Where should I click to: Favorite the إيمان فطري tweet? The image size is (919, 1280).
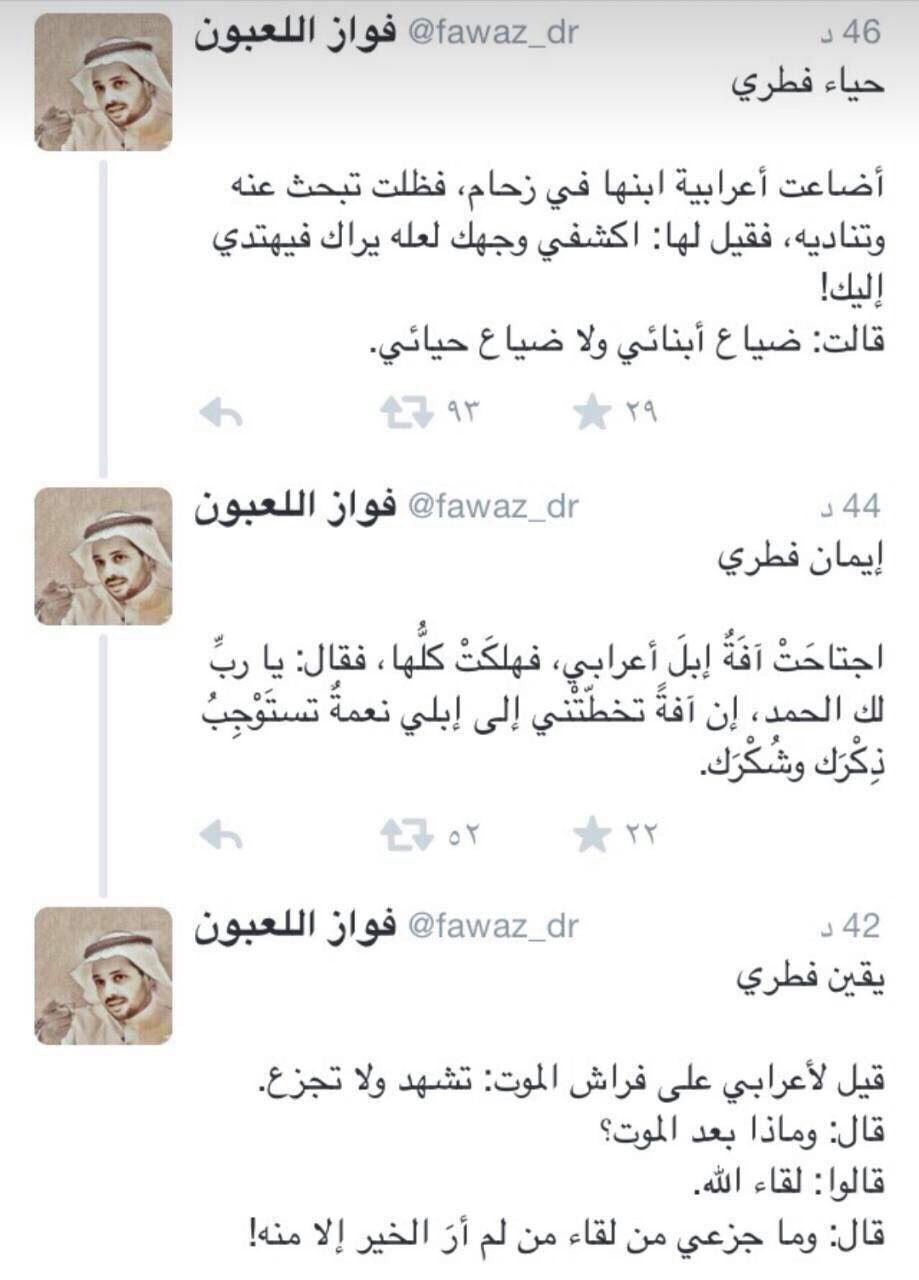593,835
